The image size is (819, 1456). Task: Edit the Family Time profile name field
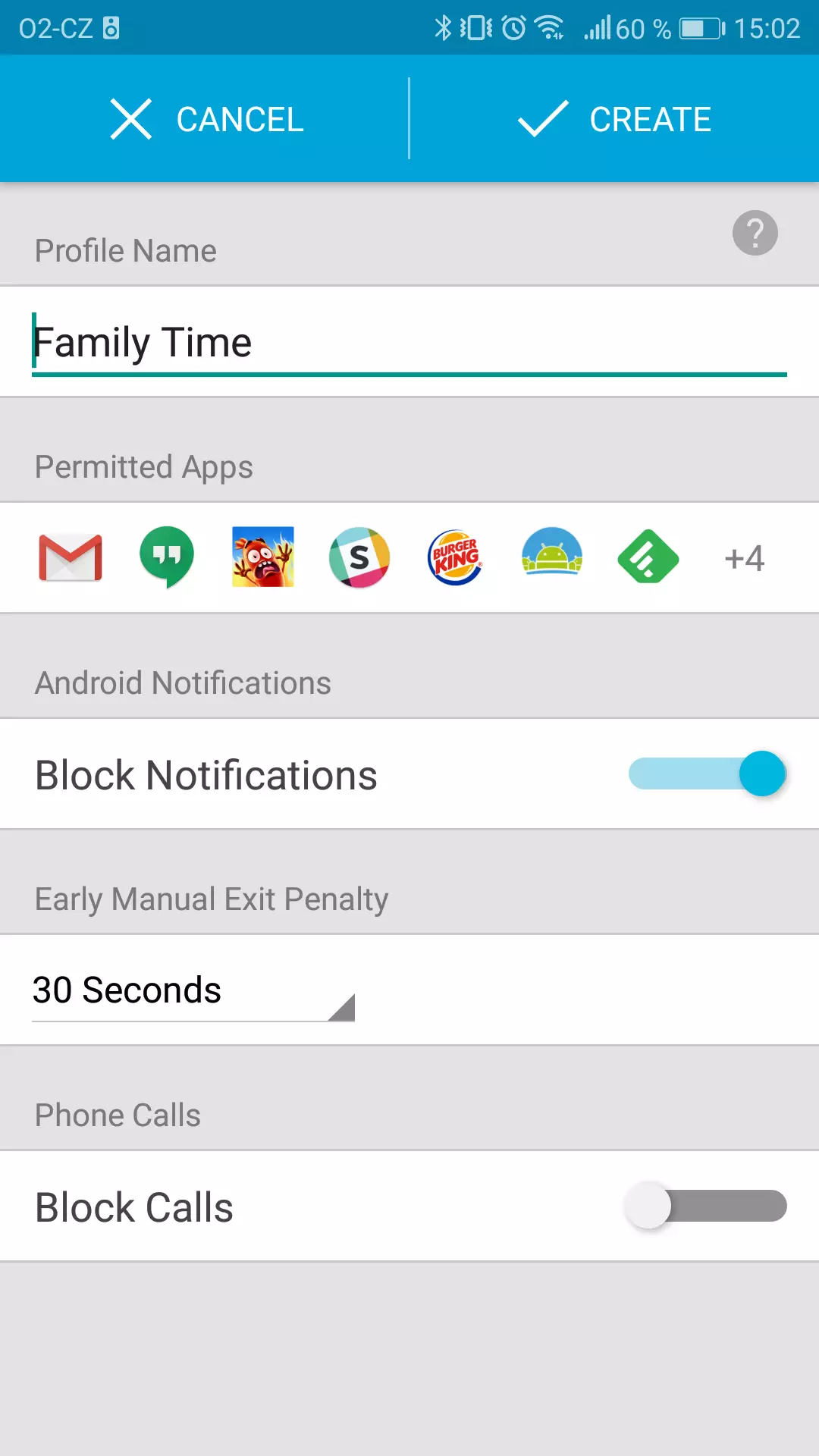click(409, 343)
